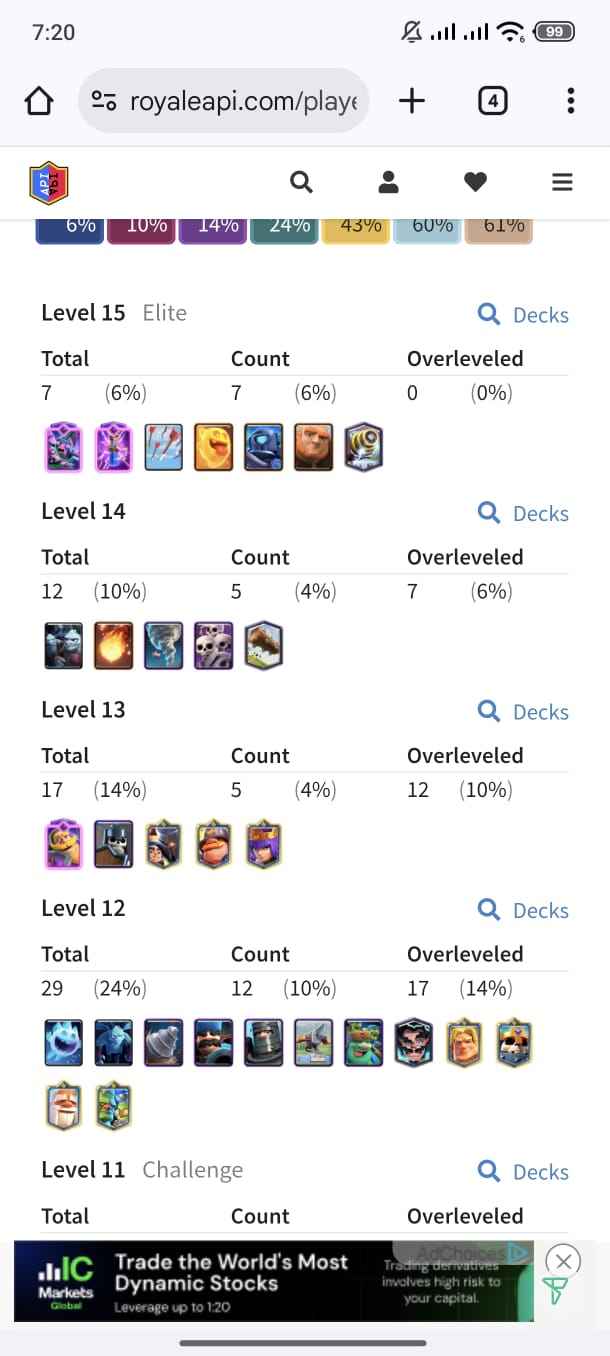
Task: Open Decks link for Level 11
Action: (x=523, y=1172)
